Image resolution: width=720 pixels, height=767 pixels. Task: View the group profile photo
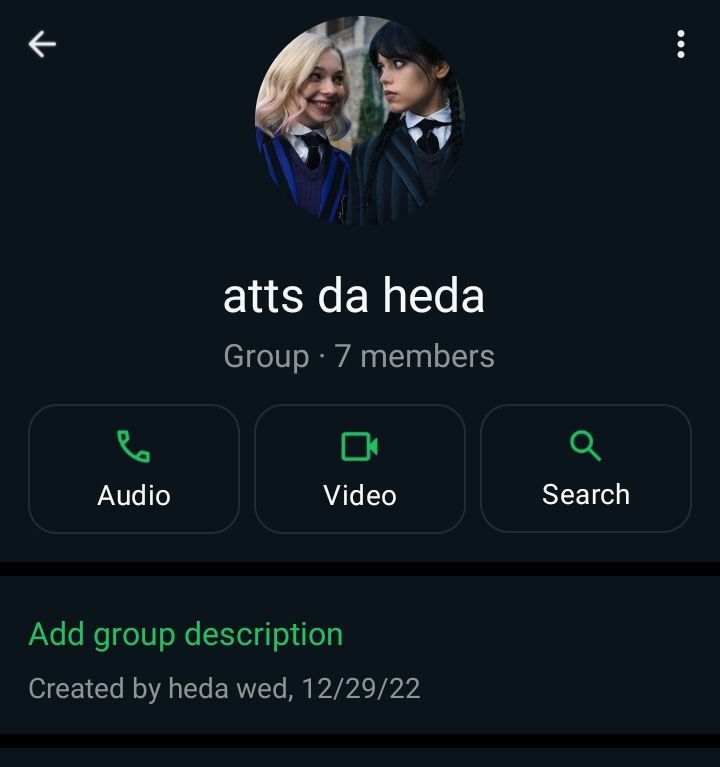(360, 120)
